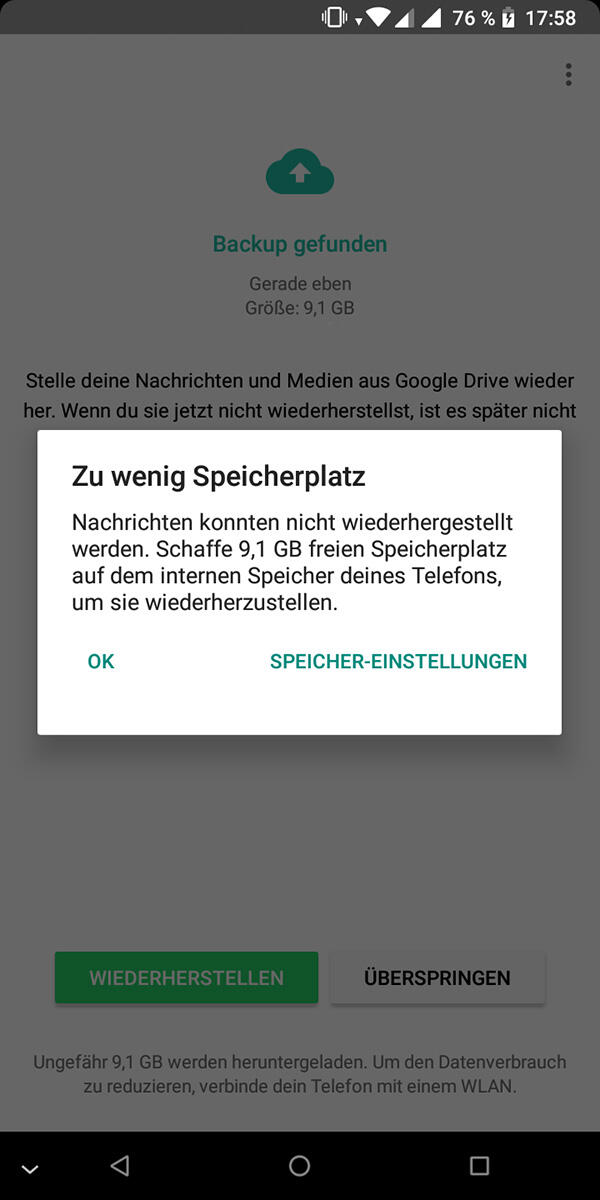The height and width of the screenshot is (1200, 600).
Task: Skip restore with Überspringen
Action: click(438, 978)
